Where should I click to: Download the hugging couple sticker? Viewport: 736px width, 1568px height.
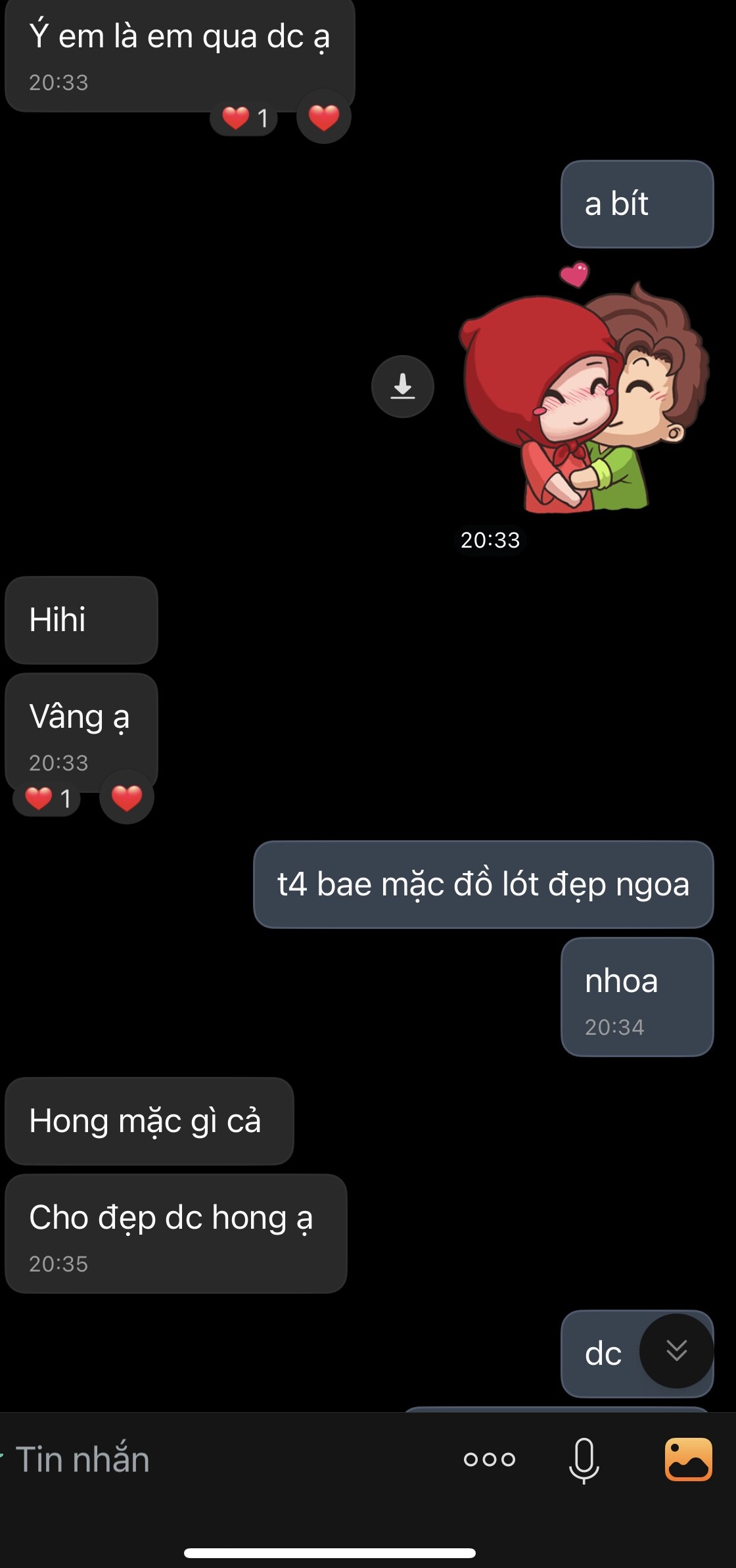(x=402, y=387)
